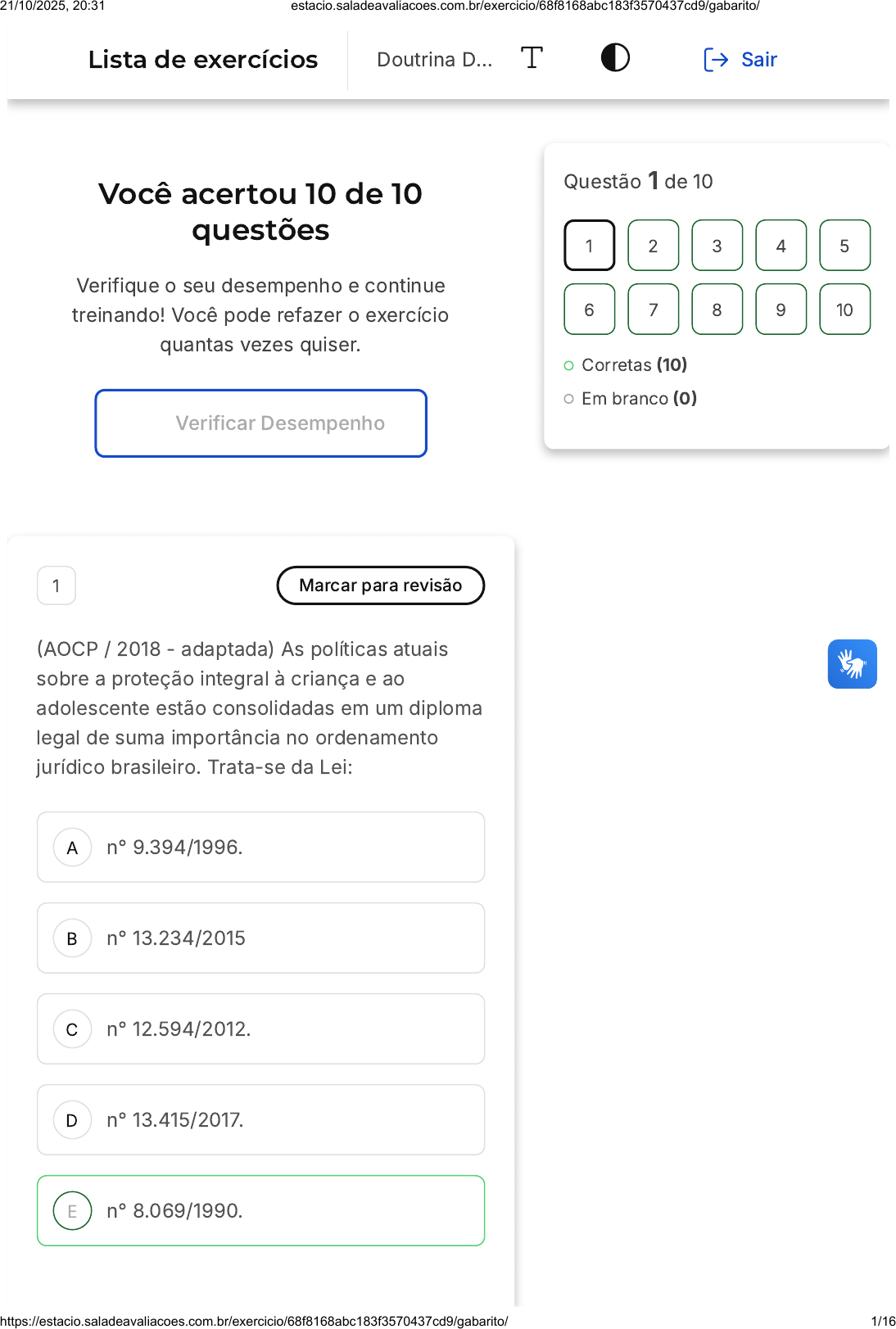Select question 7 in the grid
This screenshot has height=1329, width=896.
(653, 310)
